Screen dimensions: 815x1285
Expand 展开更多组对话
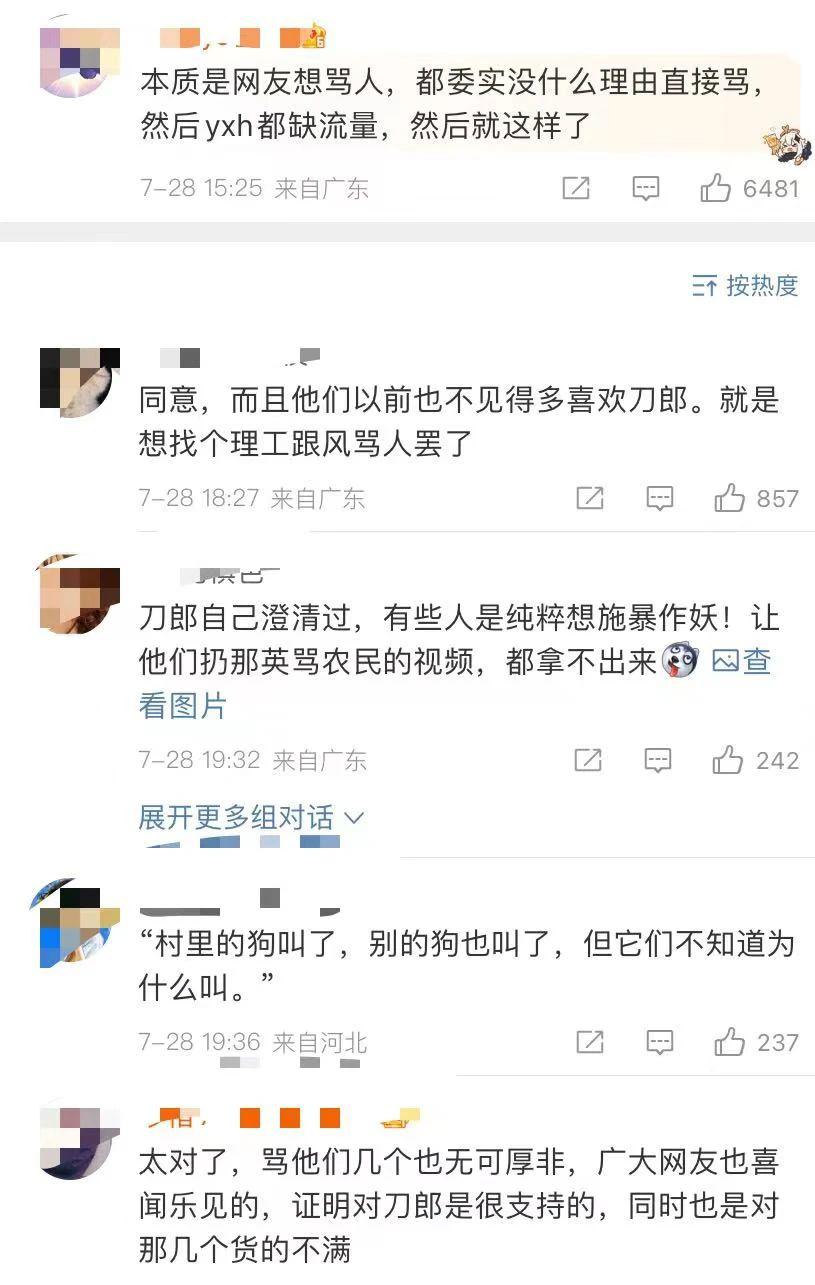coord(251,818)
